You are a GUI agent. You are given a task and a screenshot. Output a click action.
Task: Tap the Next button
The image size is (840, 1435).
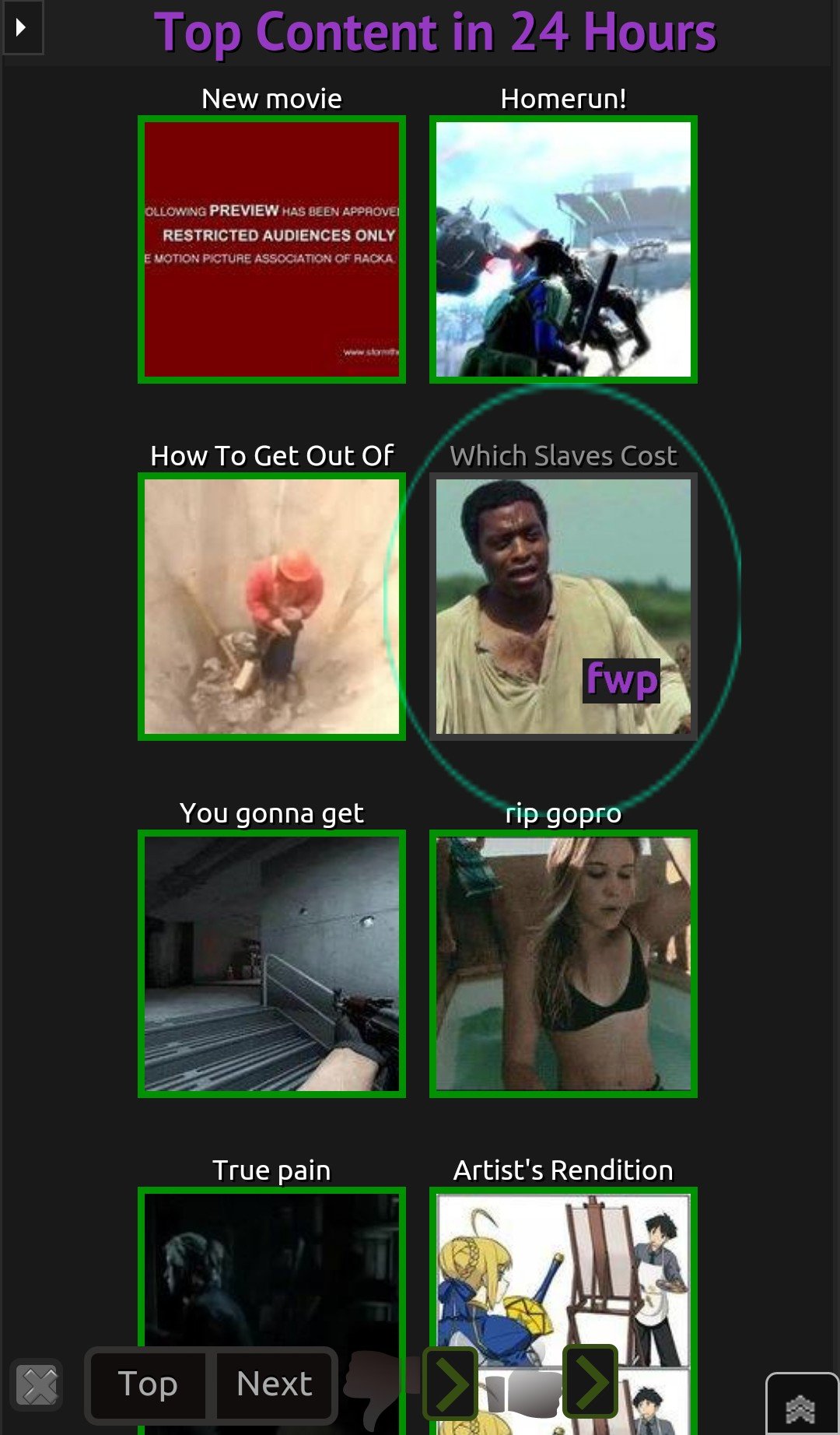(274, 1384)
